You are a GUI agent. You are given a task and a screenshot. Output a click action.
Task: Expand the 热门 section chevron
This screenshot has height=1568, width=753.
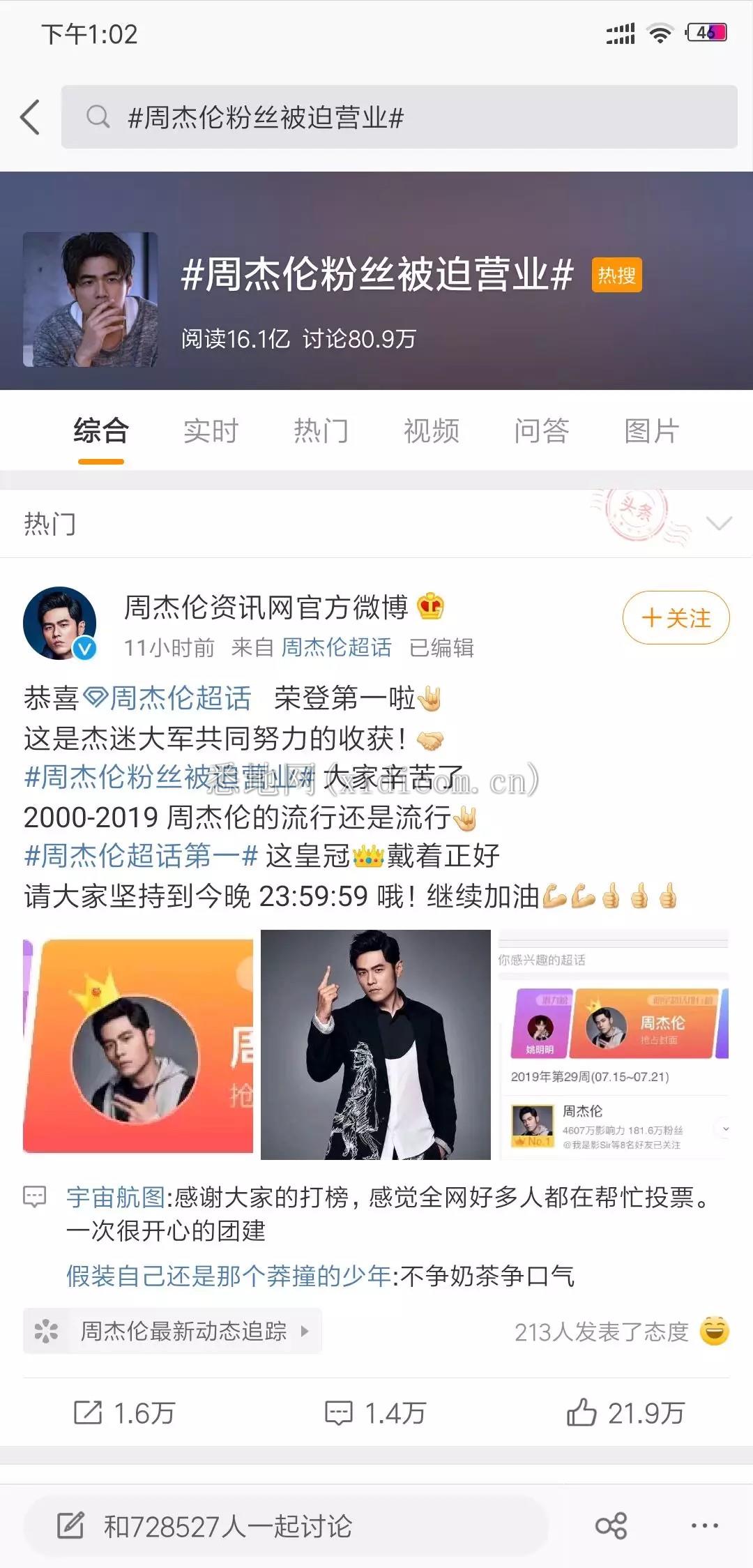(x=719, y=523)
